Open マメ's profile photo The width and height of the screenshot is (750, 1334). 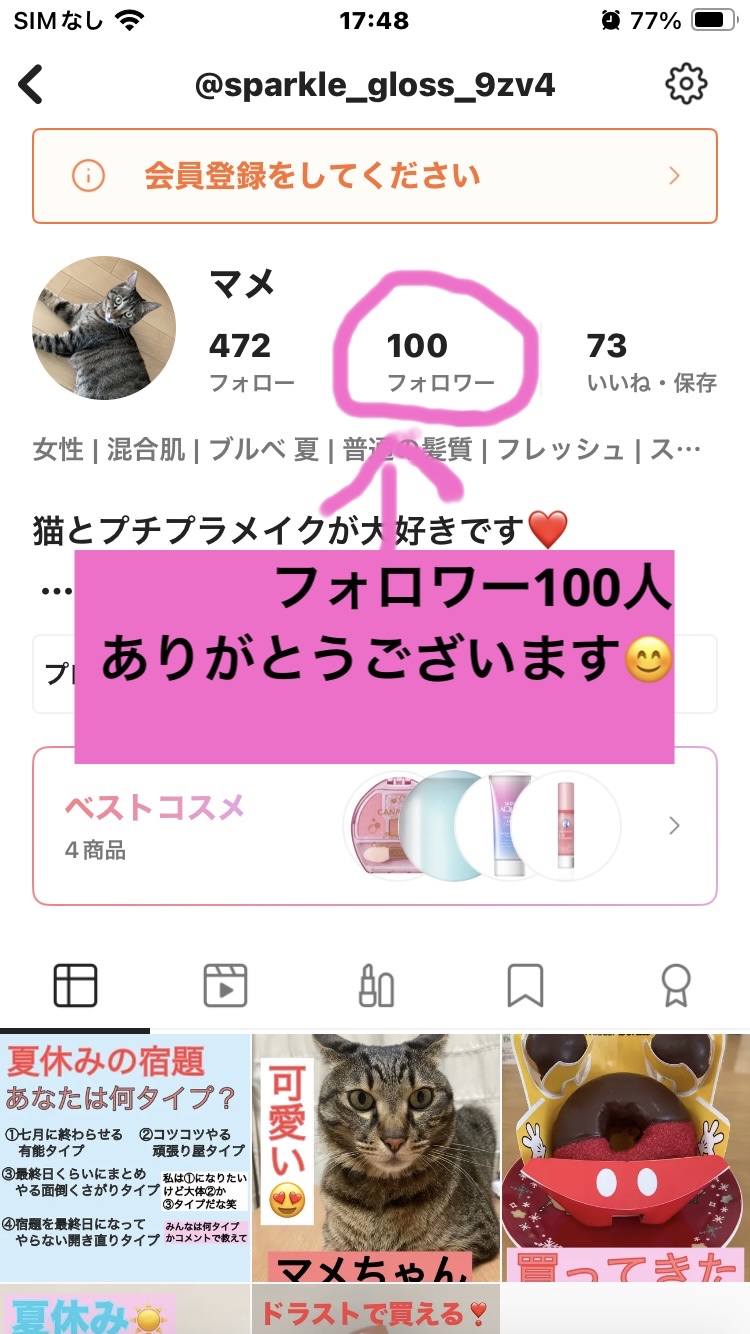point(103,328)
